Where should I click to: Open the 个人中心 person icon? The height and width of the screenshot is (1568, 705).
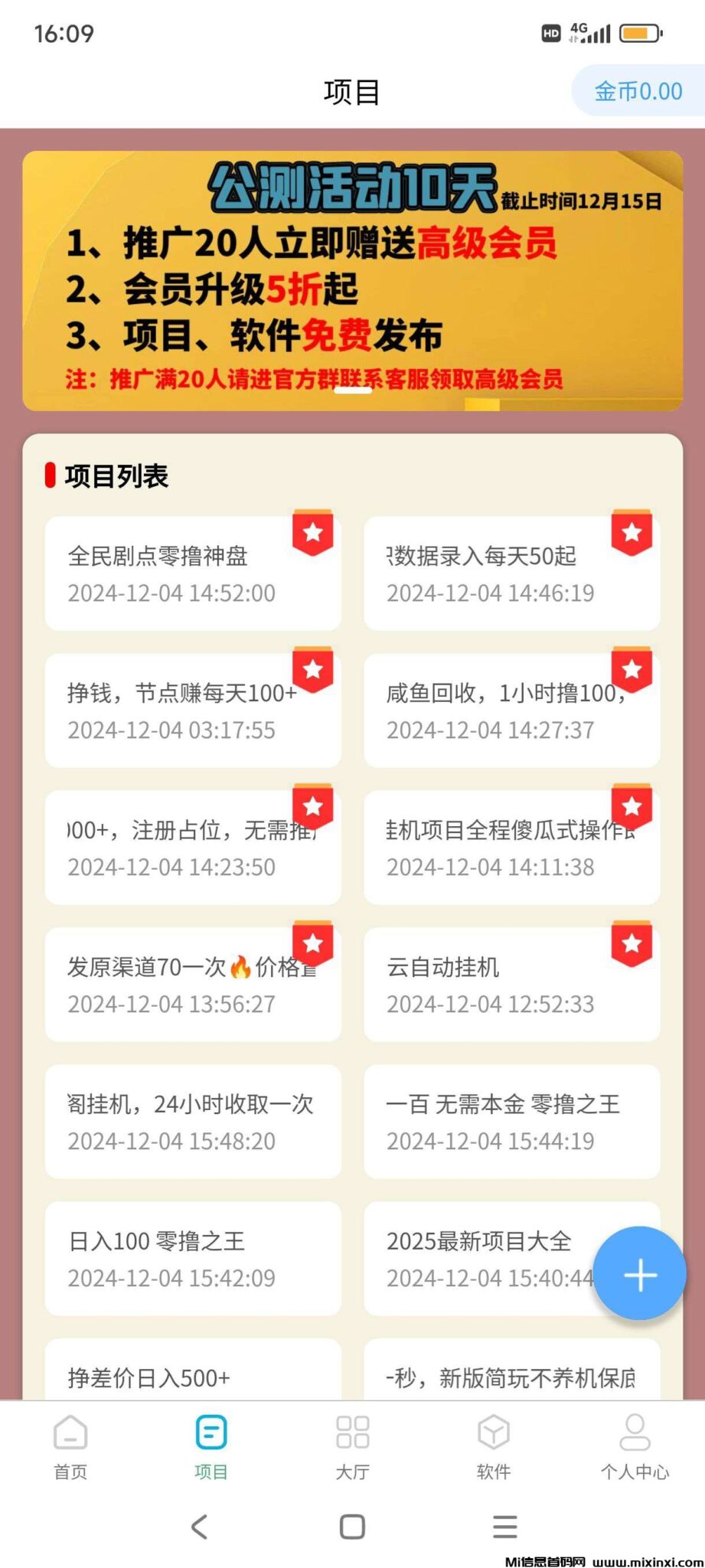coord(634,1439)
